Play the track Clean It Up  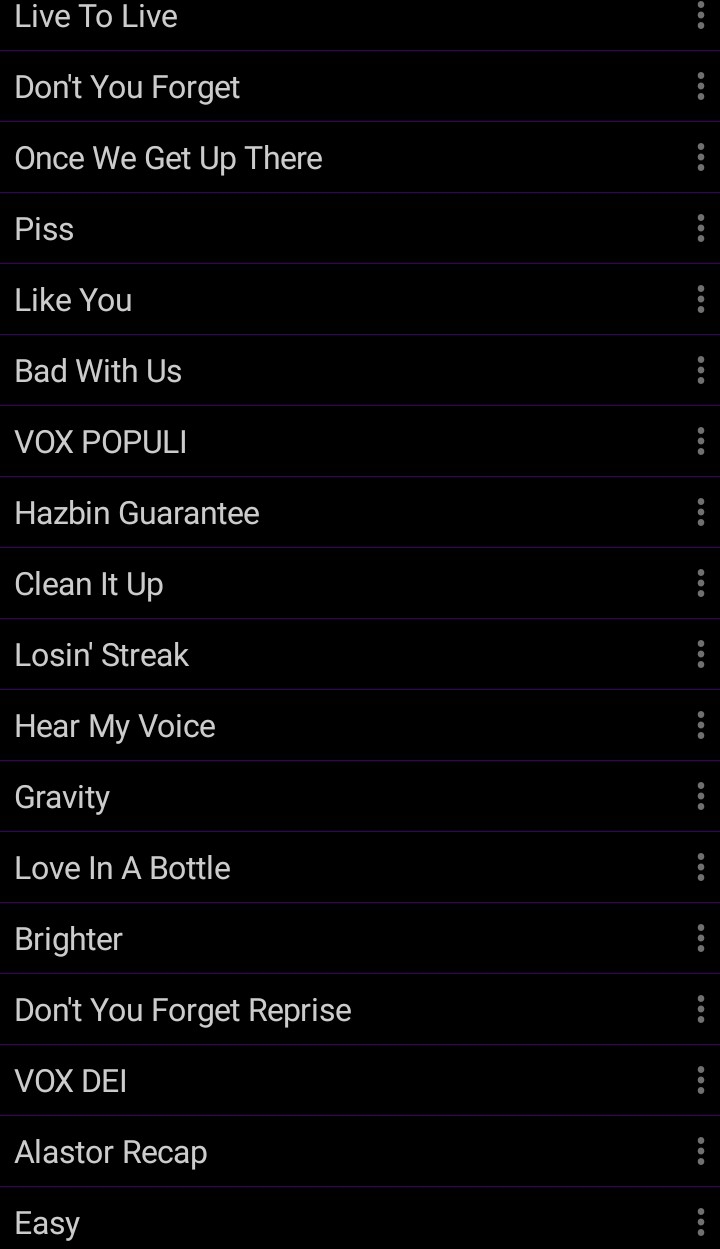coord(89,584)
